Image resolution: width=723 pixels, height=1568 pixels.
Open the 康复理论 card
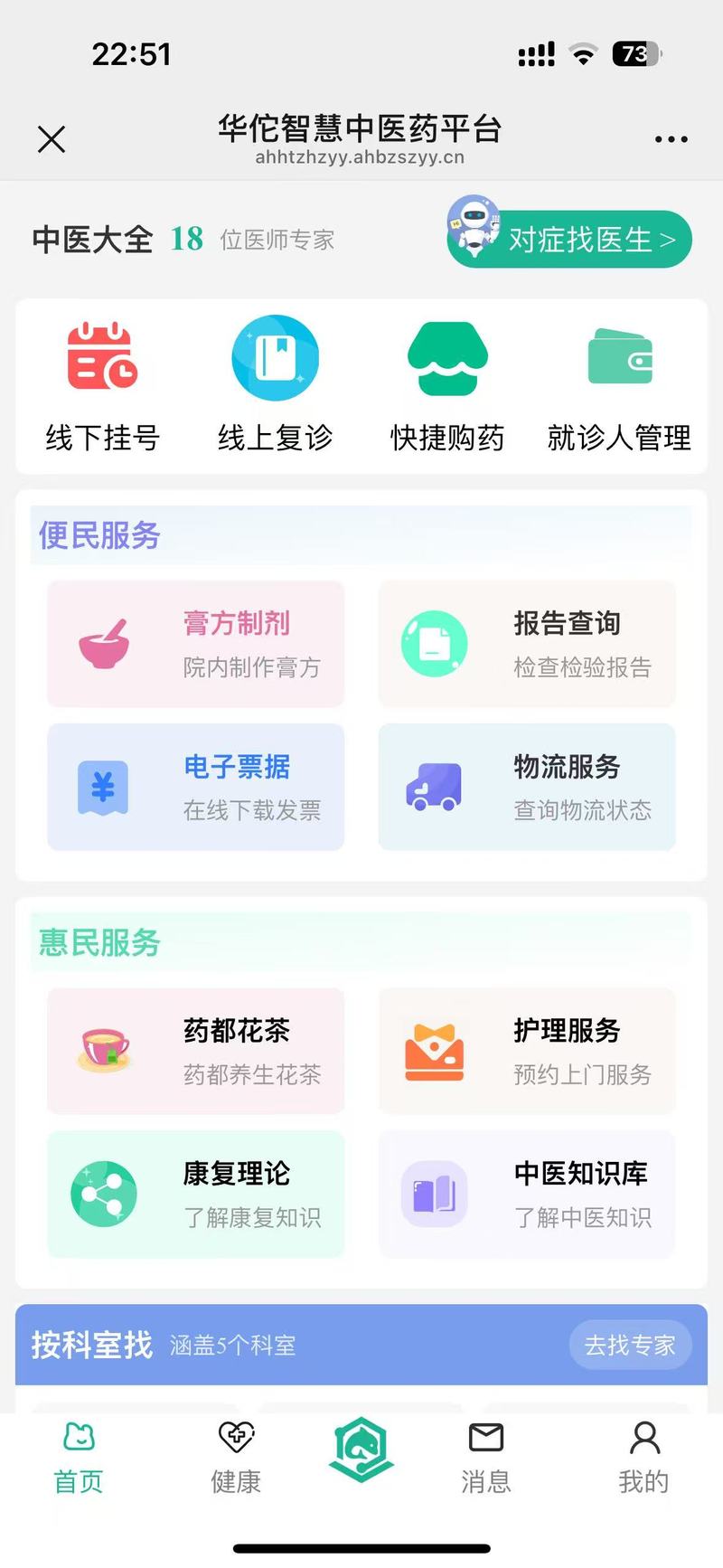(x=196, y=1194)
